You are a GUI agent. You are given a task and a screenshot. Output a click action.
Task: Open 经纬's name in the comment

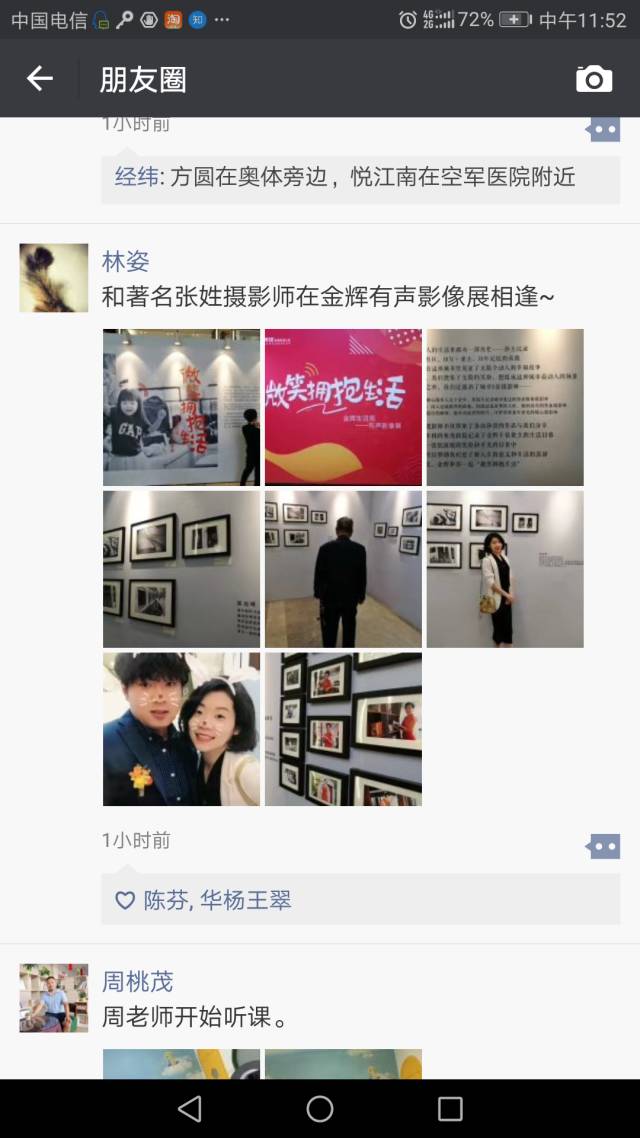[136, 178]
